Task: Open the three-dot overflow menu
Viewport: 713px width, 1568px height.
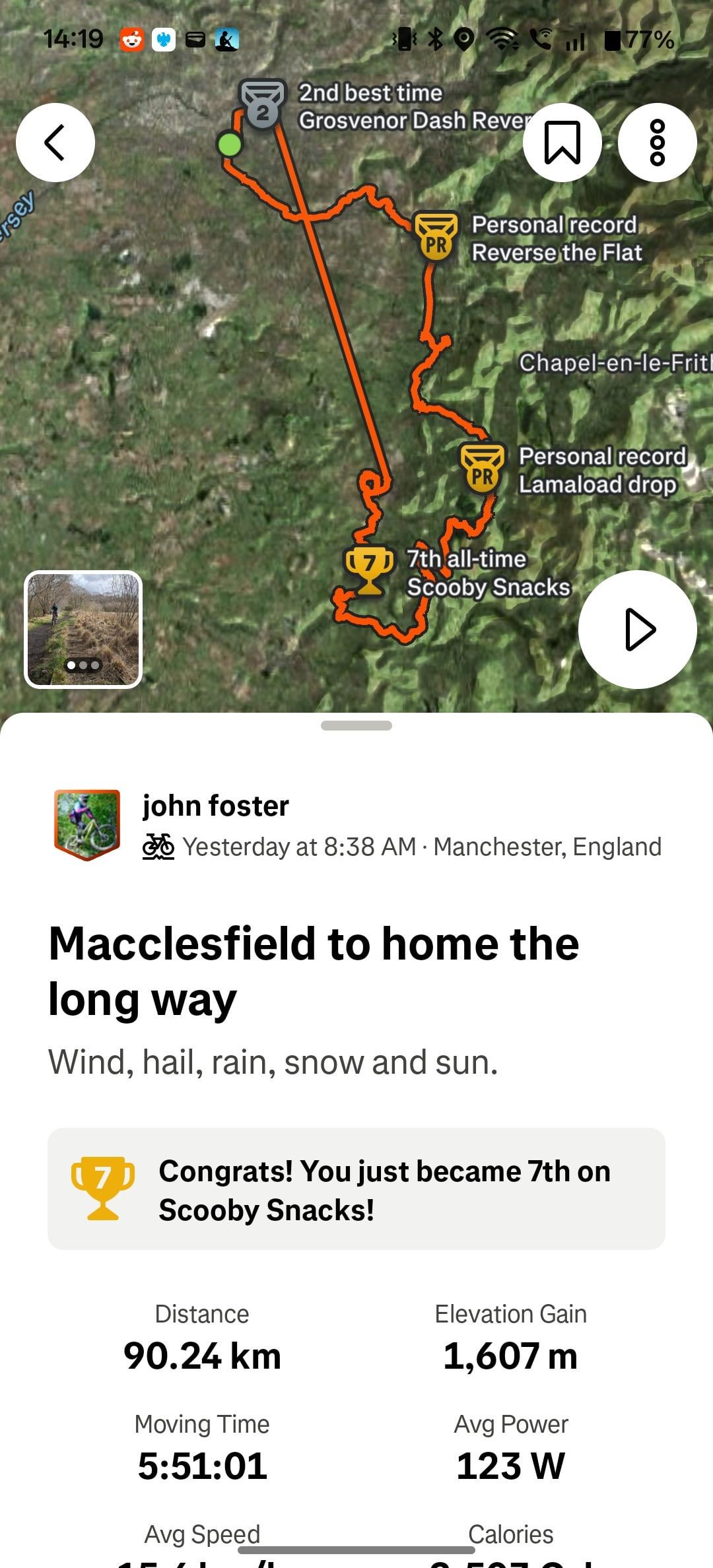Action: click(657, 143)
